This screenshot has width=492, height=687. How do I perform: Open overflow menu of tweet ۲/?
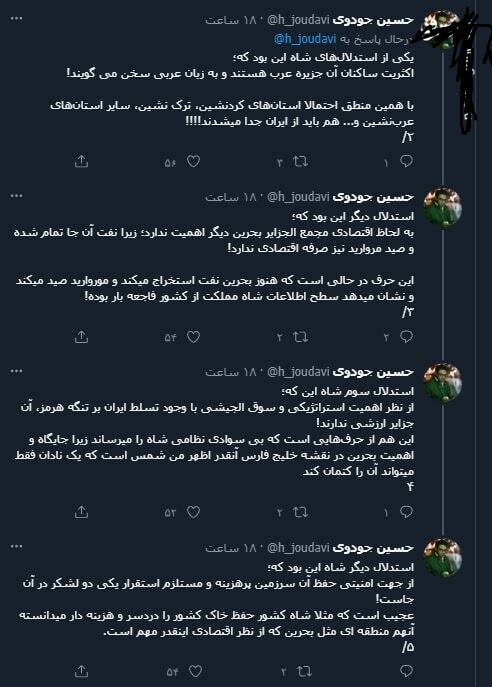click(x=16, y=19)
